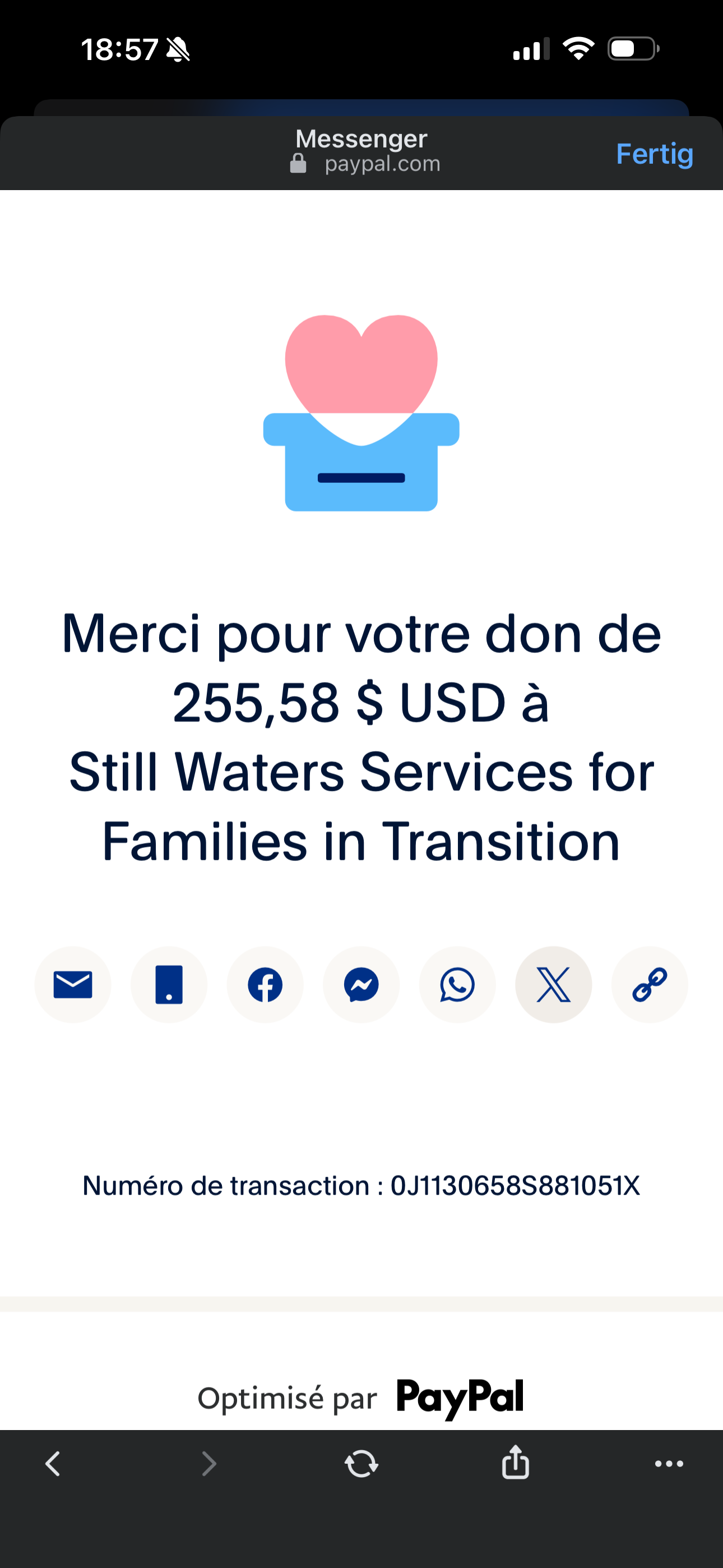The height and width of the screenshot is (1568, 723).
Task: Share the donation on Facebook
Action: coord(265,984)
